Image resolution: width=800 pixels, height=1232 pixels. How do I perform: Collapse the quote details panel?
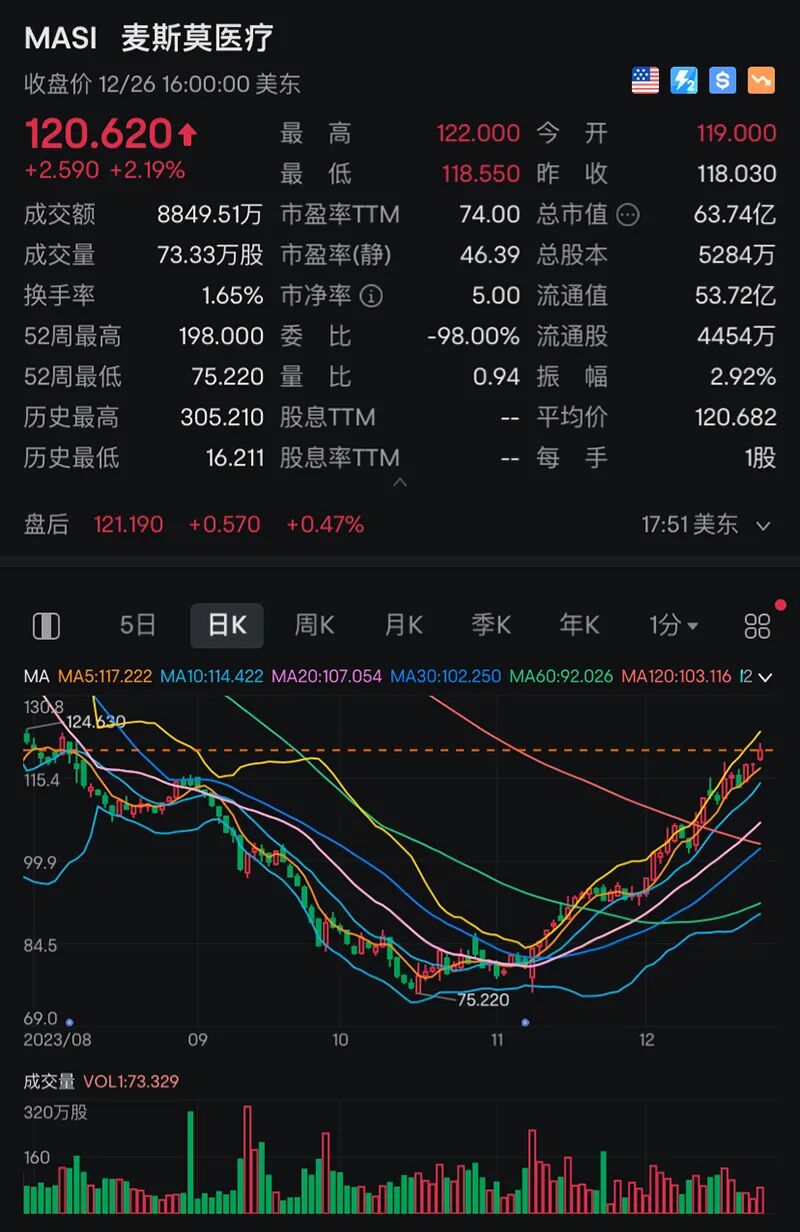tap(400, 483)
